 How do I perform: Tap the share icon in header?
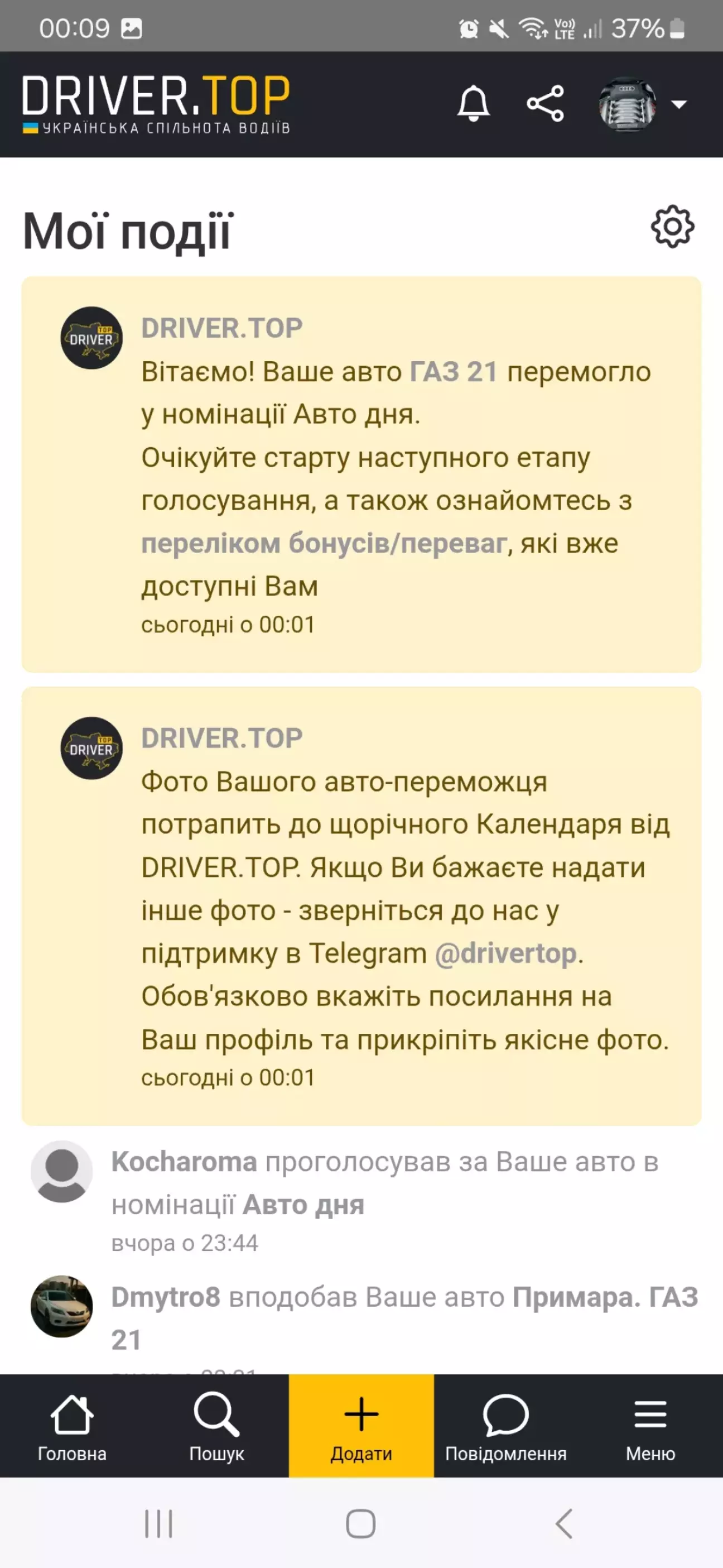tap(545, 104)
